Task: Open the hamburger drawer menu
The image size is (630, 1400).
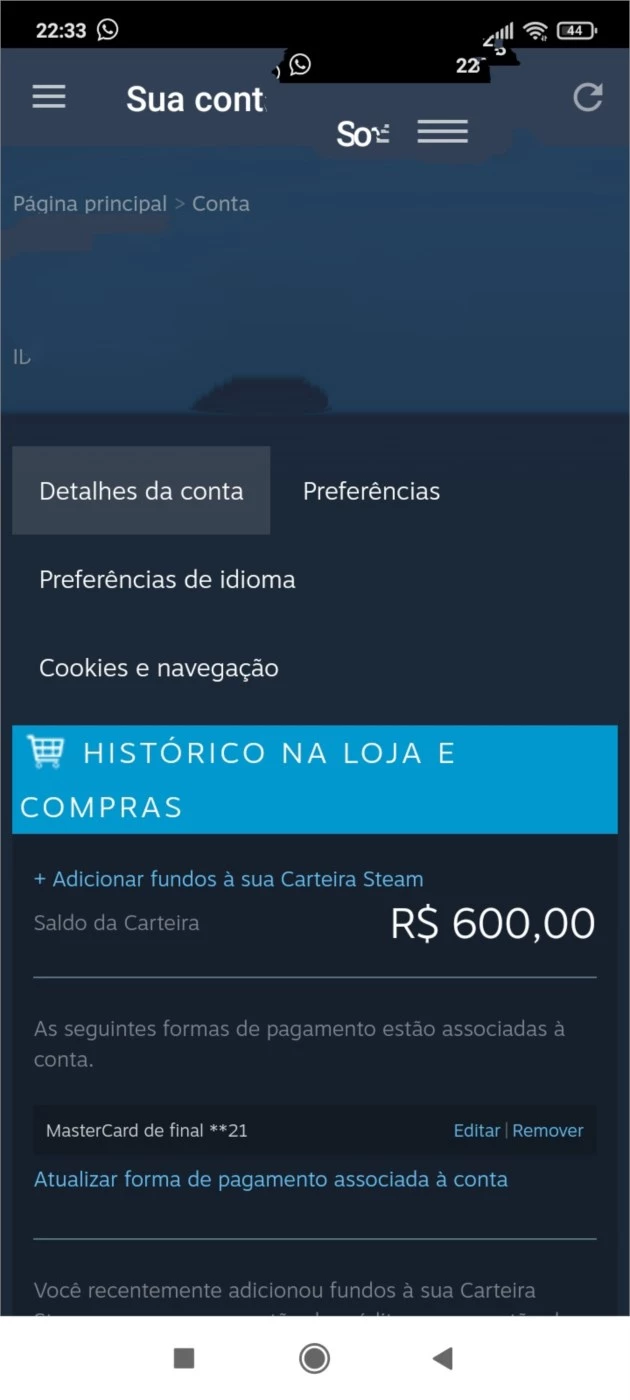Action: click(x=49, y=97)
